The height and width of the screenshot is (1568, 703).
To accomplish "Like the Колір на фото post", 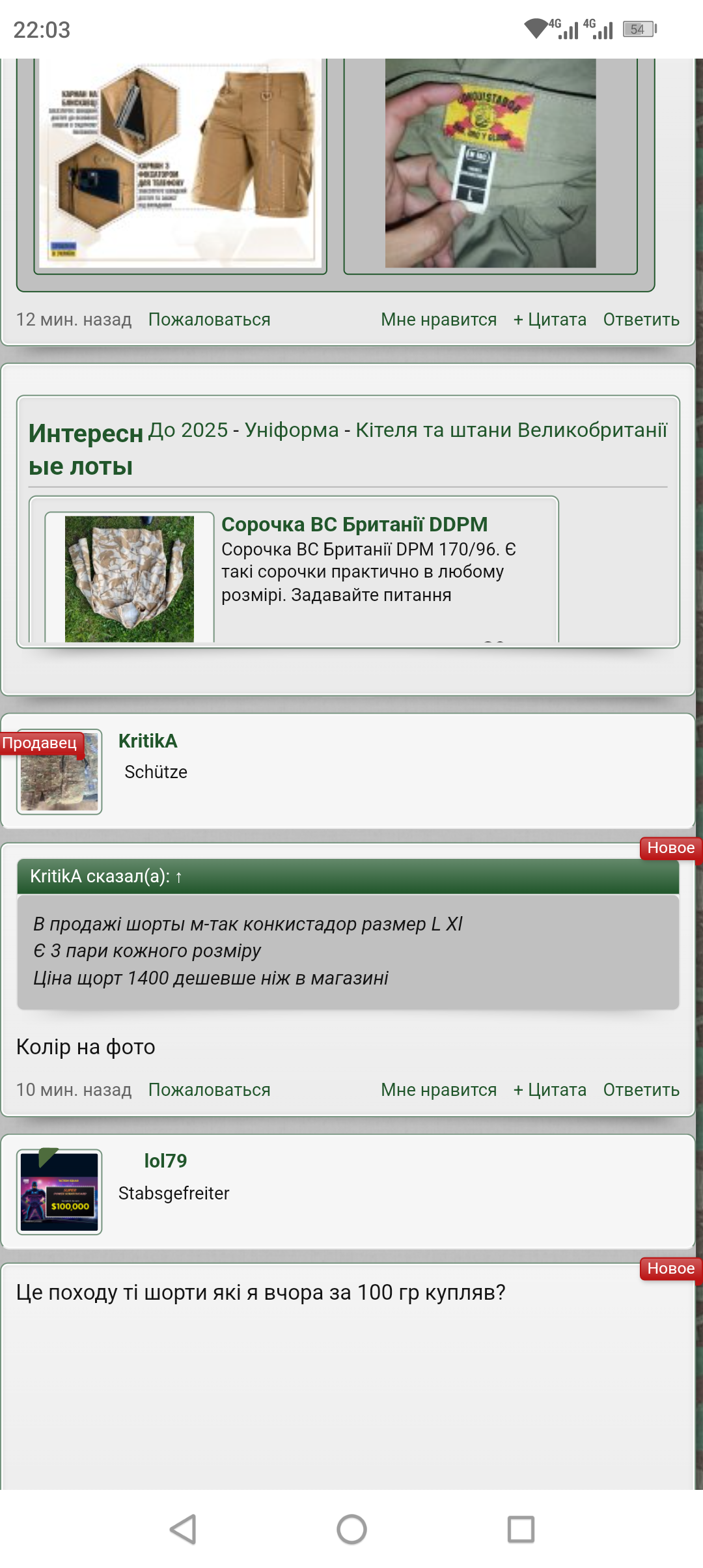I will [439, 1090].
